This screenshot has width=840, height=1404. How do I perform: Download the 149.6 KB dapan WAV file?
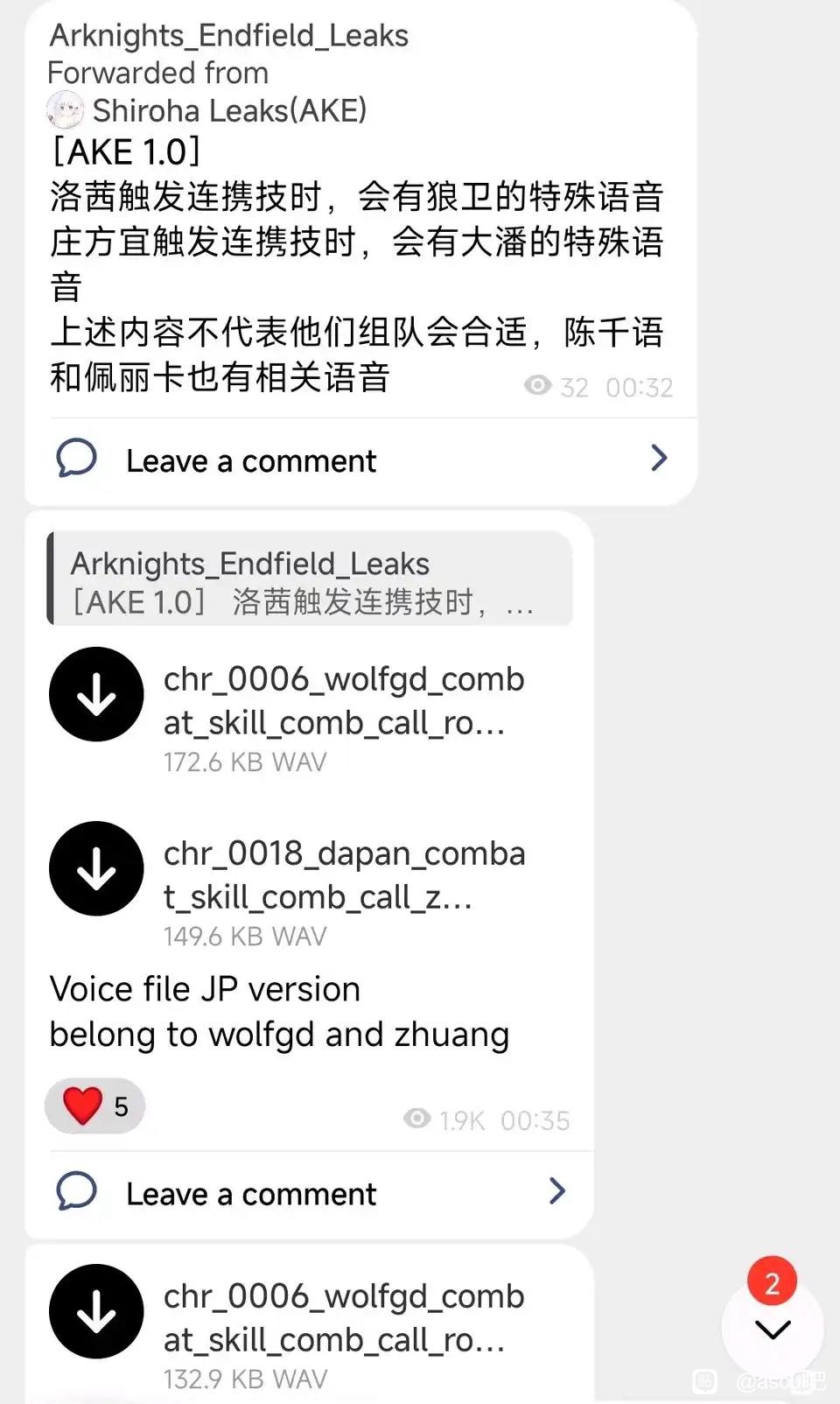pos(96,869)
